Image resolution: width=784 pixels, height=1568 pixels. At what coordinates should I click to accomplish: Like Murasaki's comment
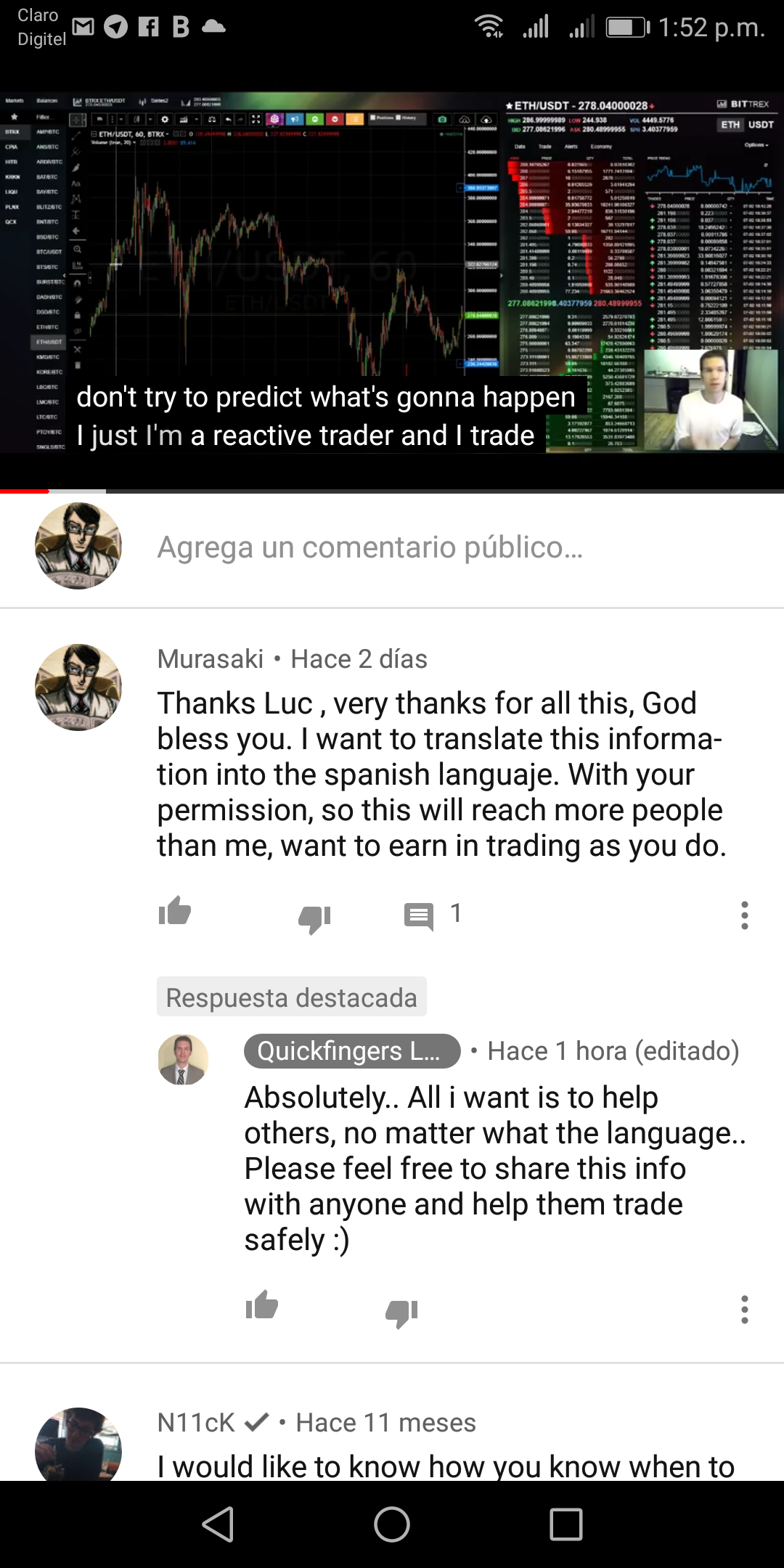[x=175, y=912]
